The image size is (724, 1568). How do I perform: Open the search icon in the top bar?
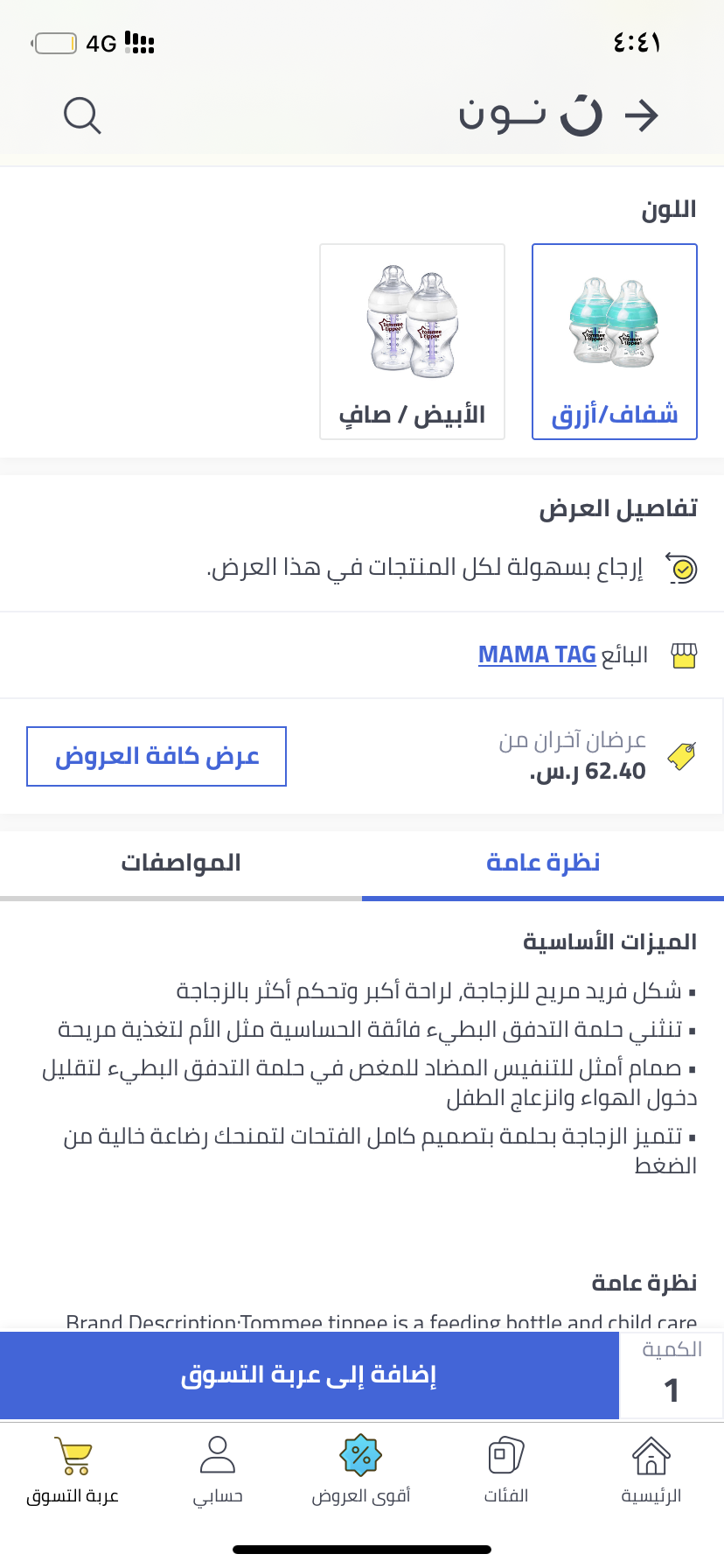click(83, 115)
